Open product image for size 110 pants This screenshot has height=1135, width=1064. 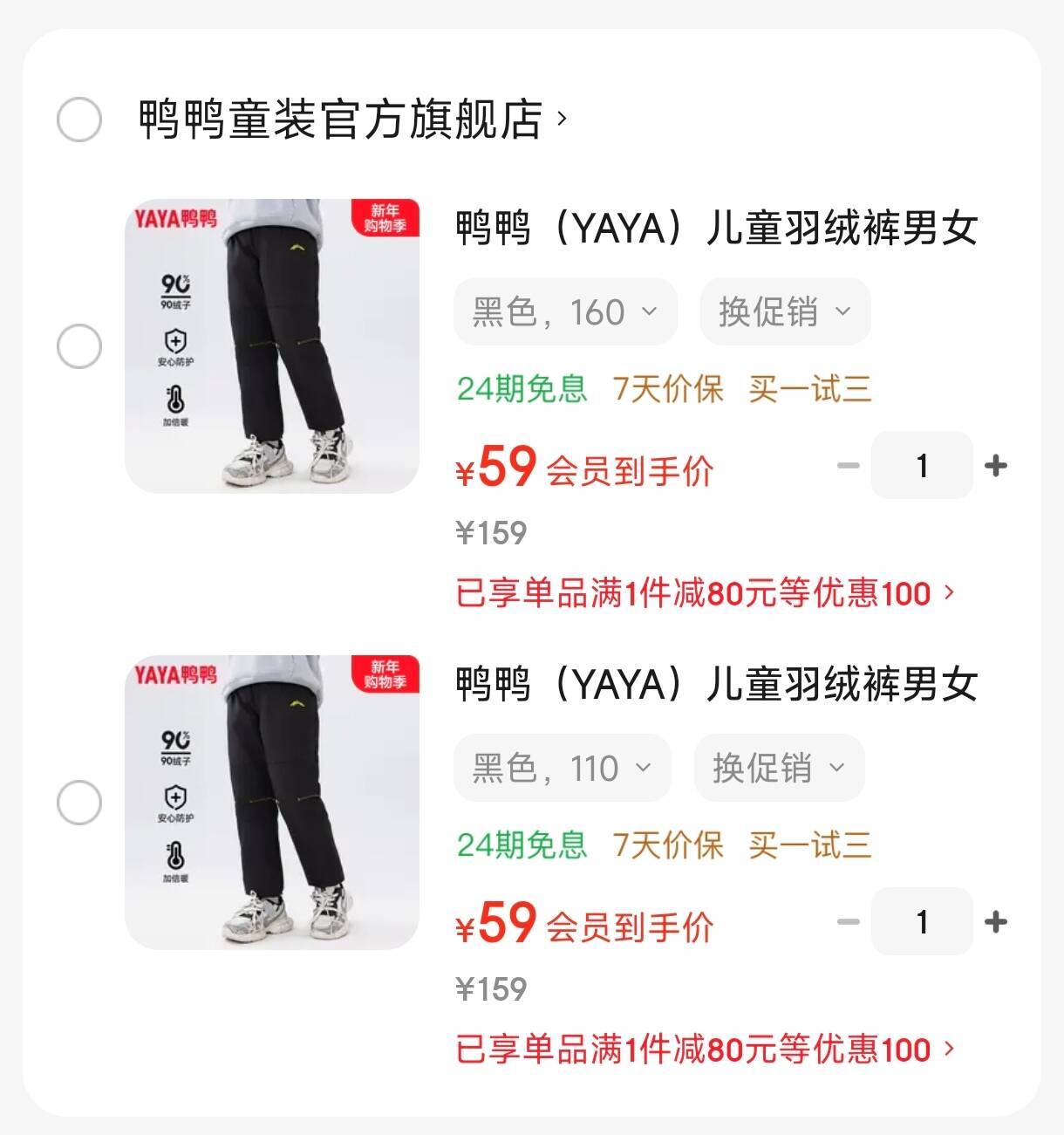click(271, 803)
